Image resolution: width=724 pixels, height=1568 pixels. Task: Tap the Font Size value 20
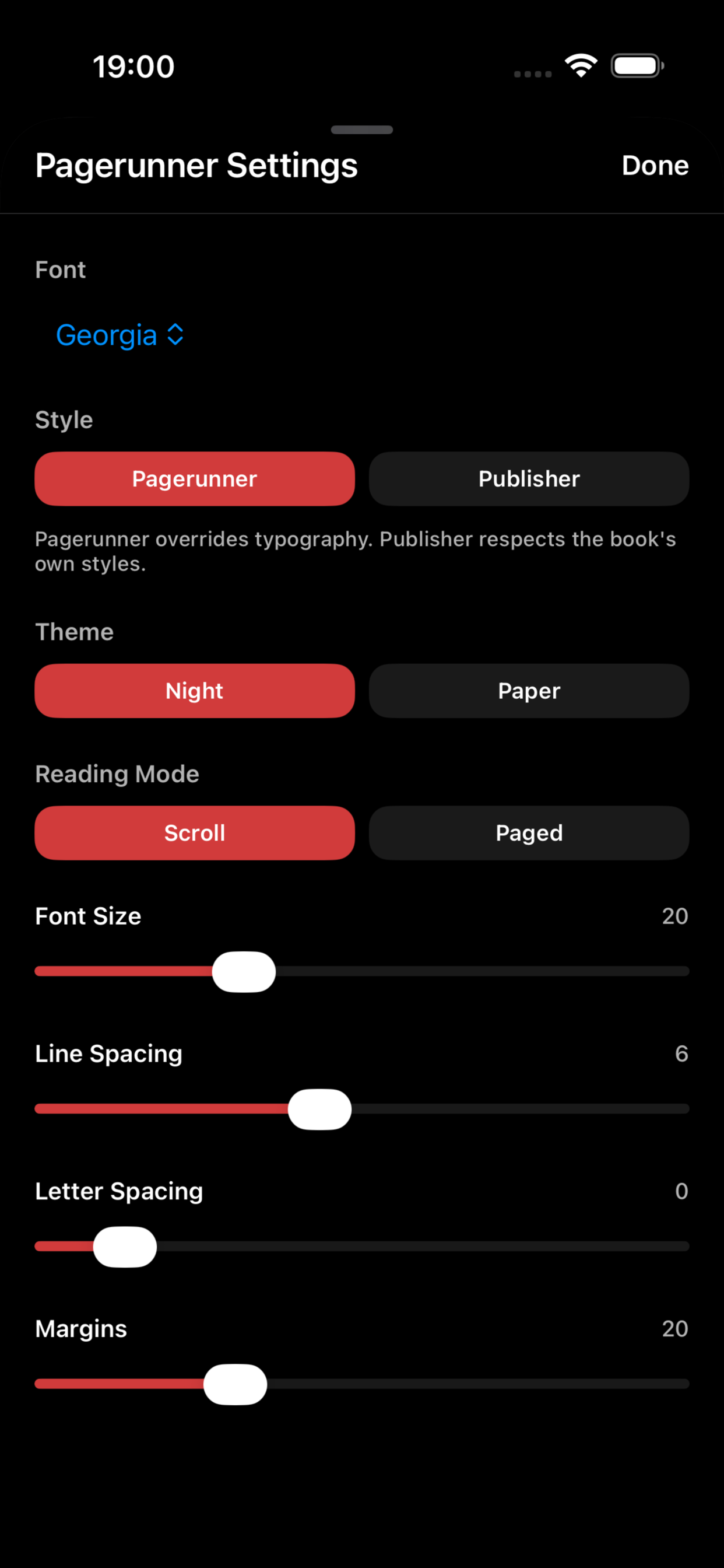tap(674, 915)
